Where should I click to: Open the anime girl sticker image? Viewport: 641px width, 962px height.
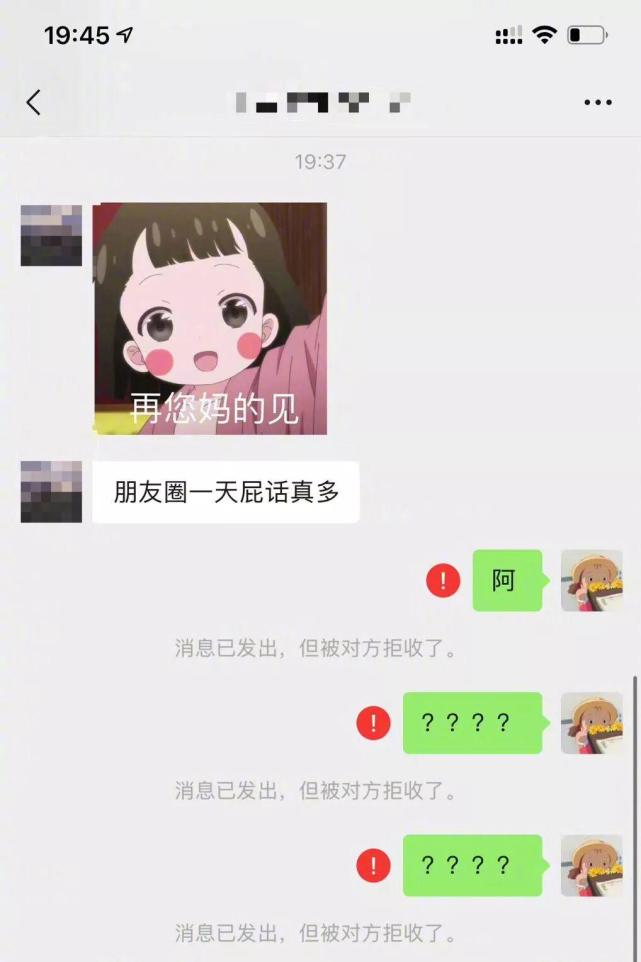click(210, 318)
